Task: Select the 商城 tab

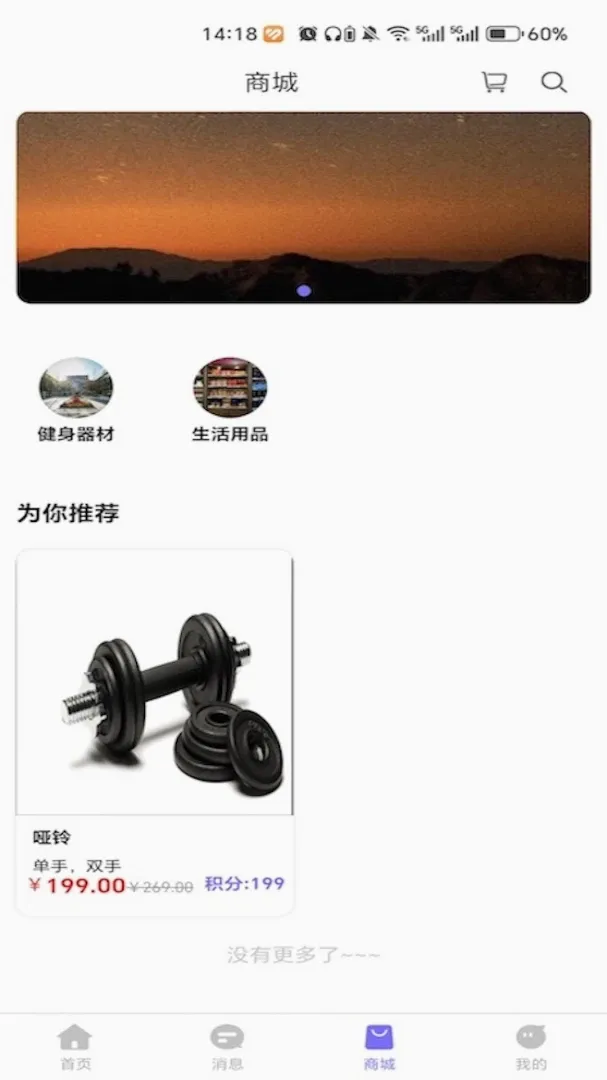Action: pos(379,1047)
